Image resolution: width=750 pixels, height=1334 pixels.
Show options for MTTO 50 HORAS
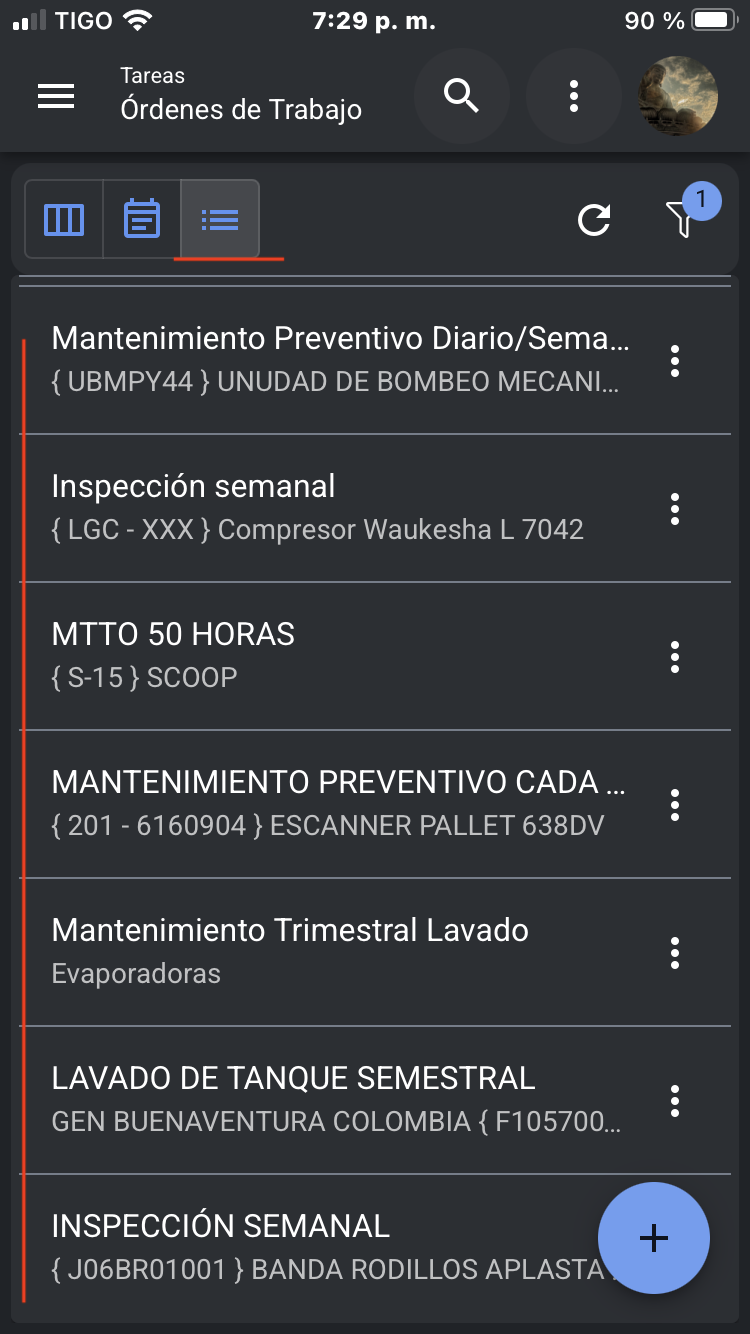[675, 657]
